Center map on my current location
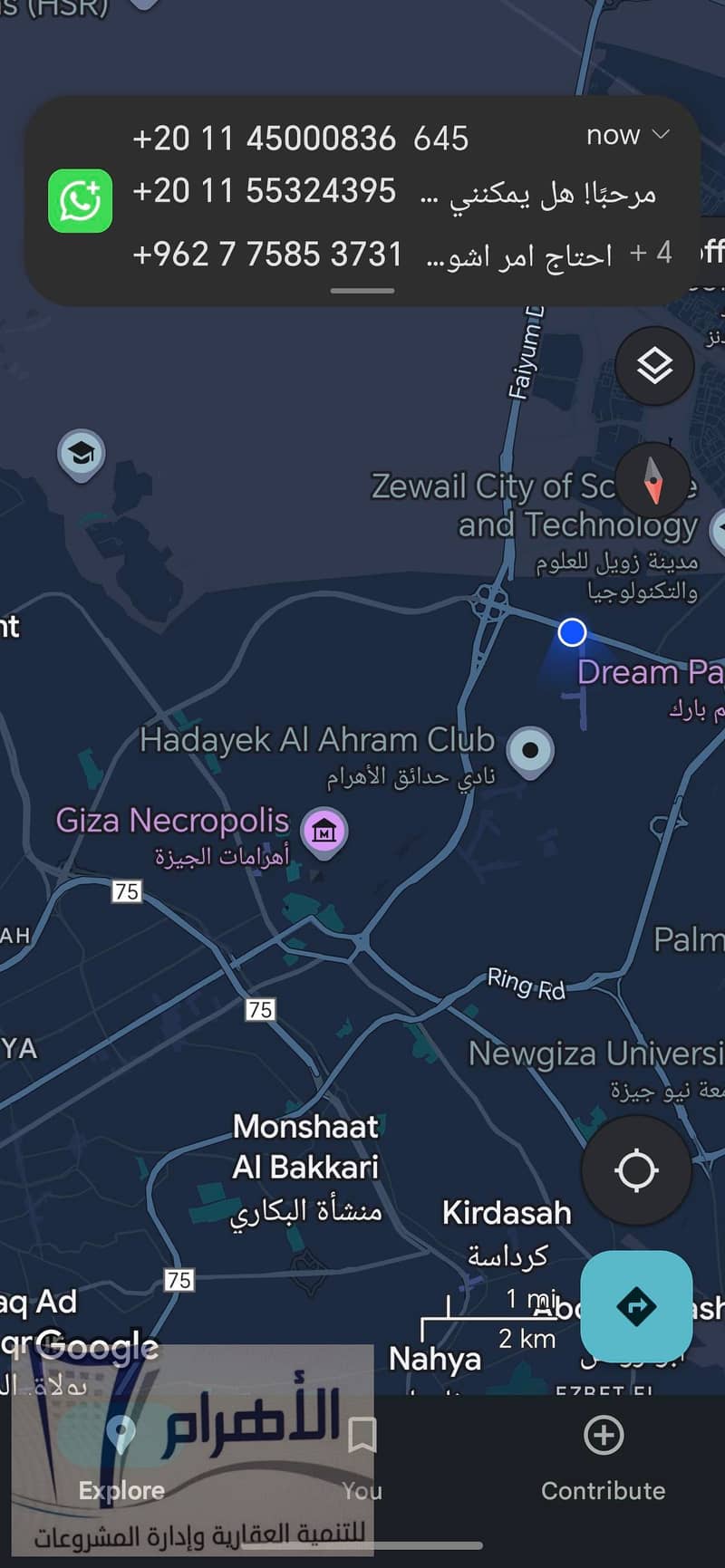The height and width of the screenshot is (1568, 725). point(636,1169)
